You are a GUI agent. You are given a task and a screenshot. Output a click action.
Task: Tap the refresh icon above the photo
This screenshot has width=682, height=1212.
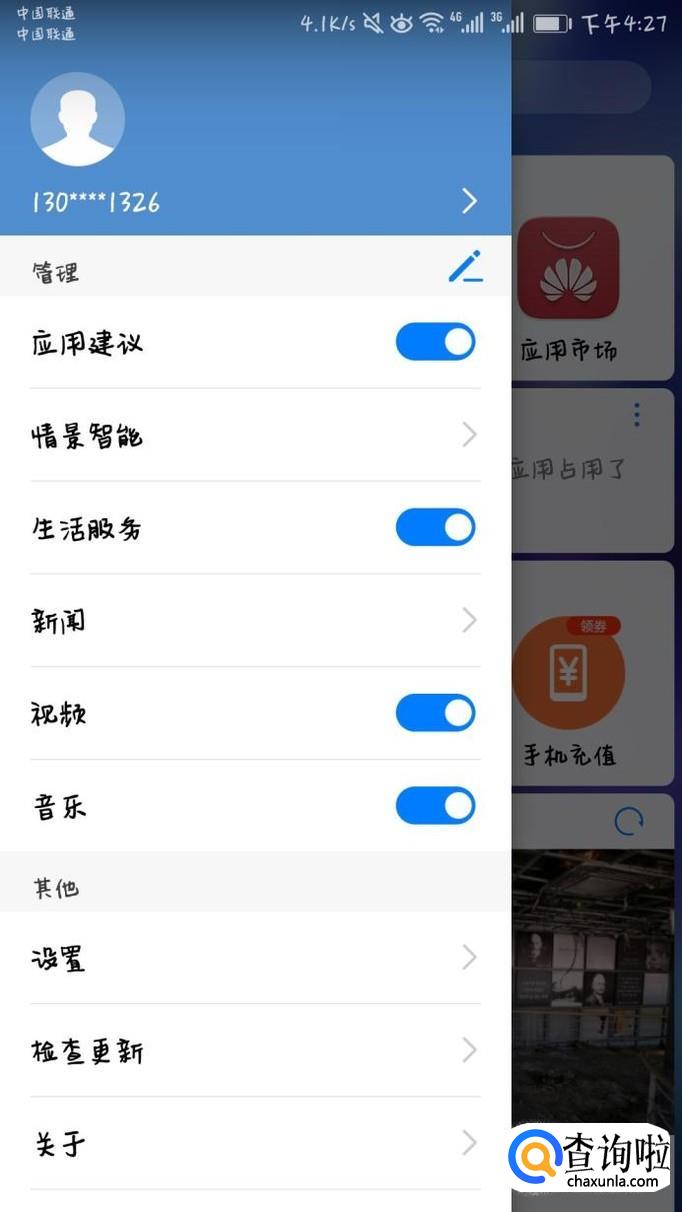pos(628,822)
